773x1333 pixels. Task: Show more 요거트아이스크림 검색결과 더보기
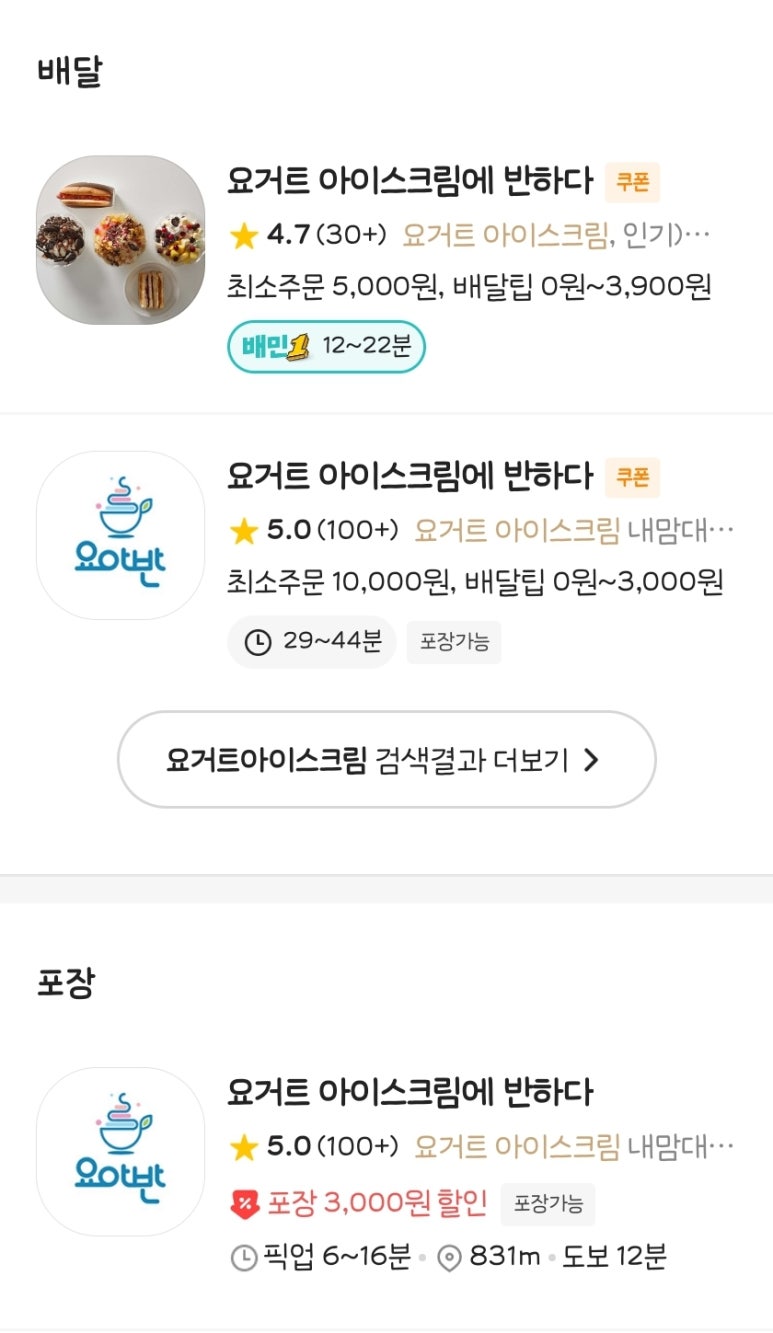click(x=386, y=760)
